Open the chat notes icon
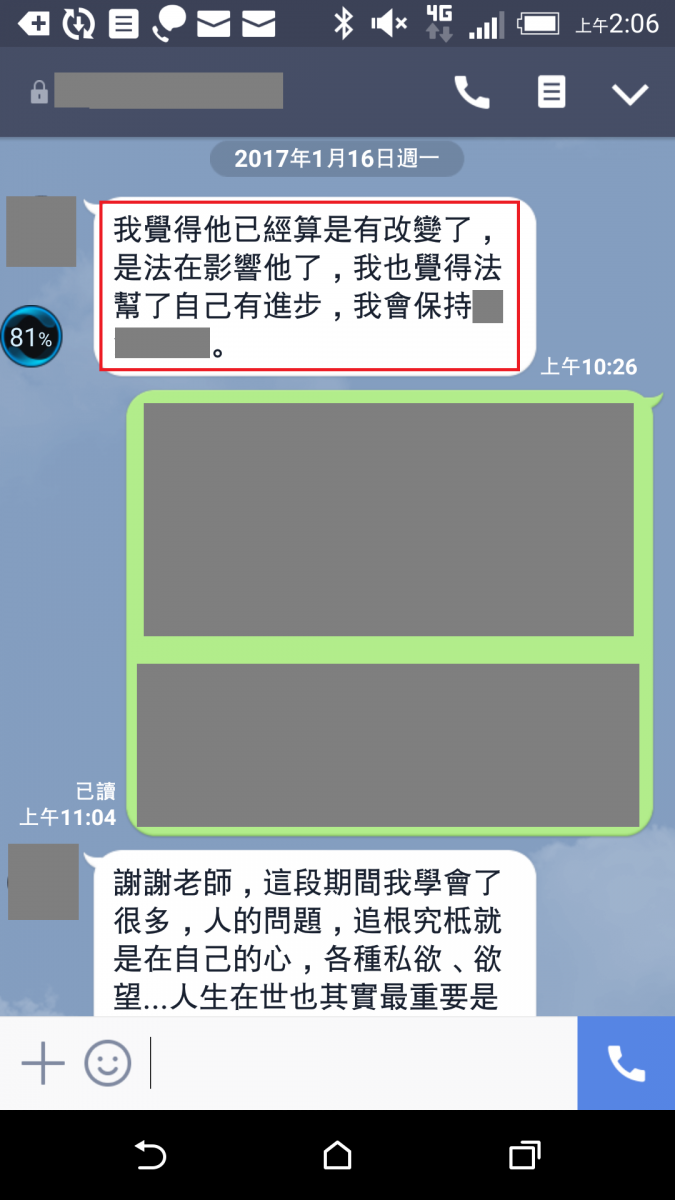 551,93
